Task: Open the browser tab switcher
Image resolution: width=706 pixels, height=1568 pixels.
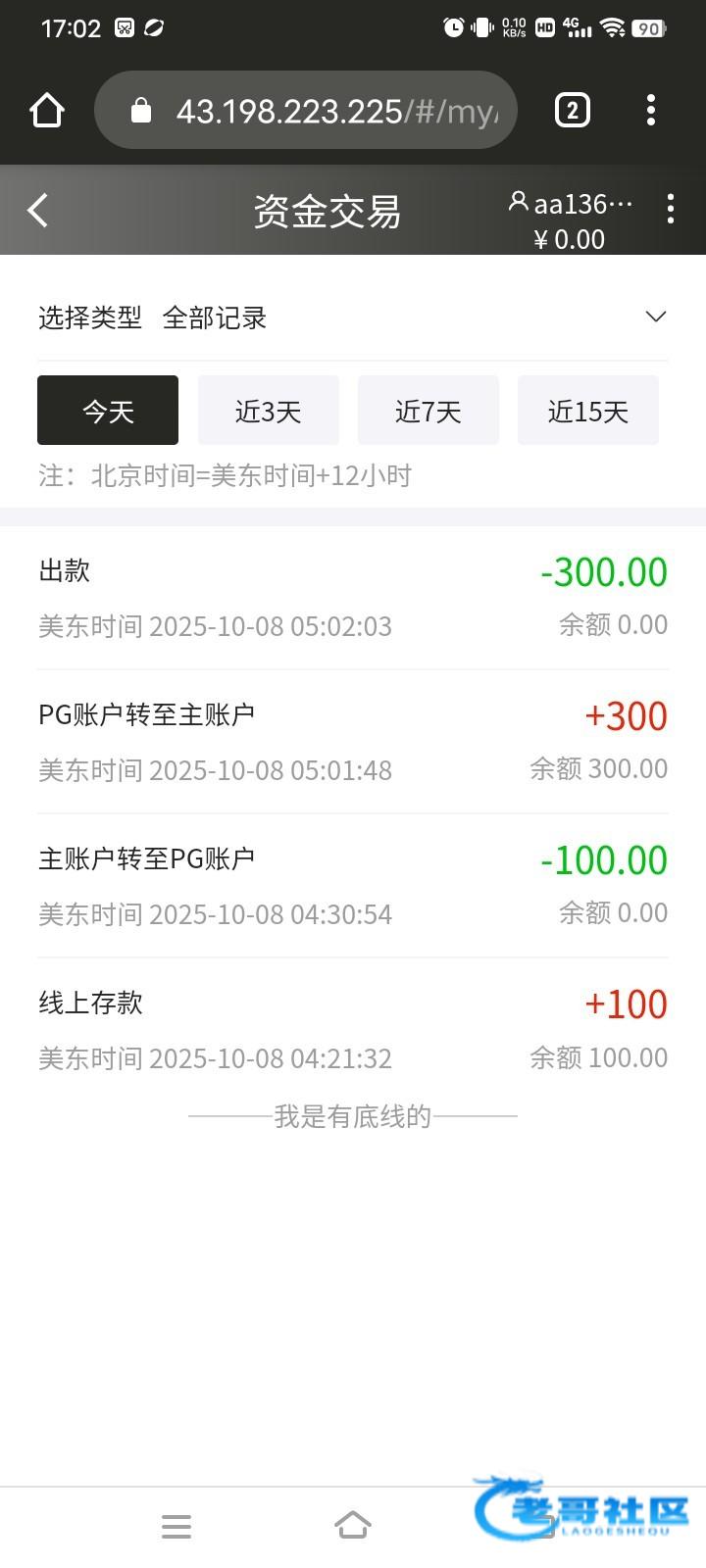Action: [573, 111]
